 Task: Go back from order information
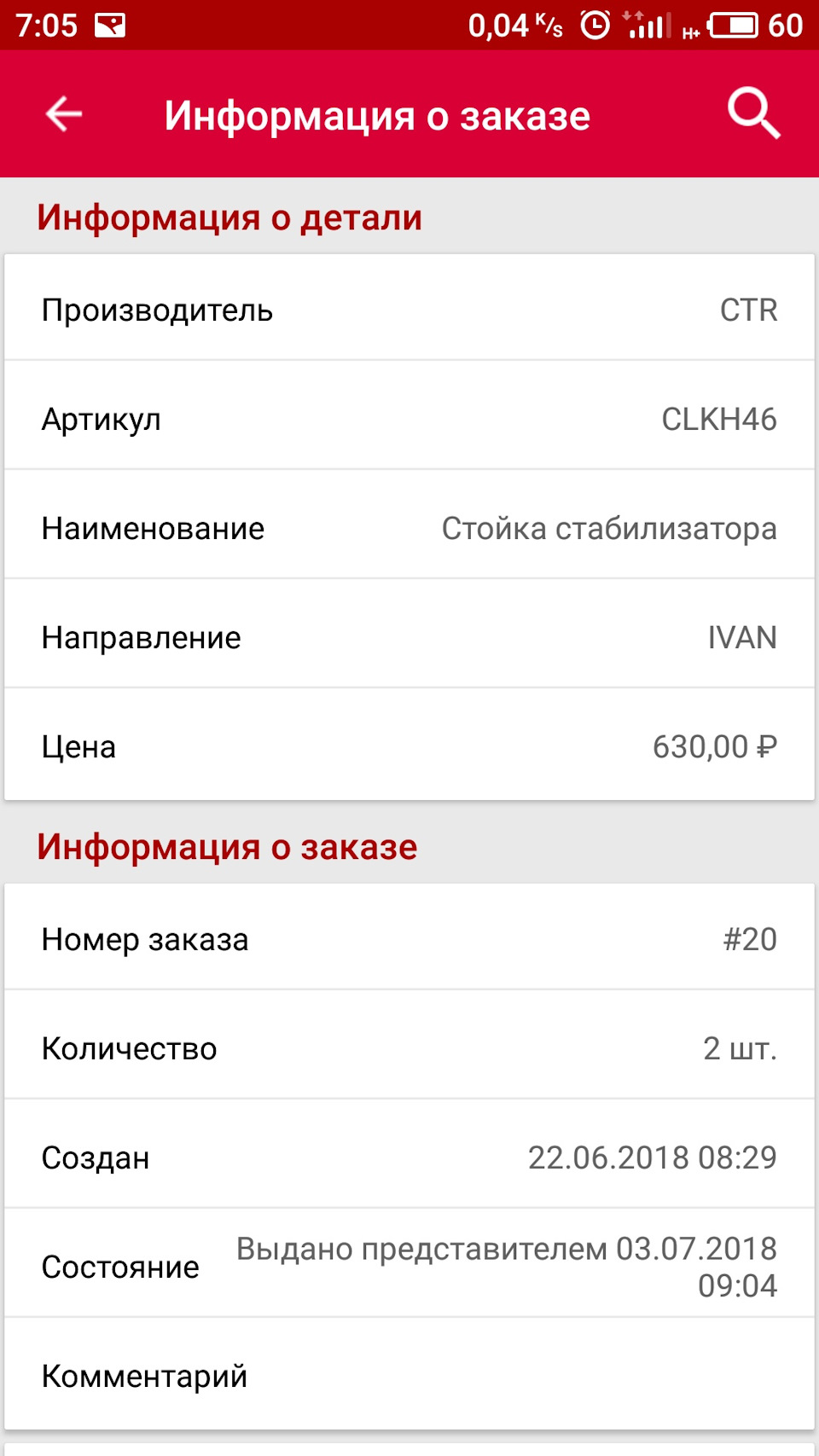click(64, 114)
